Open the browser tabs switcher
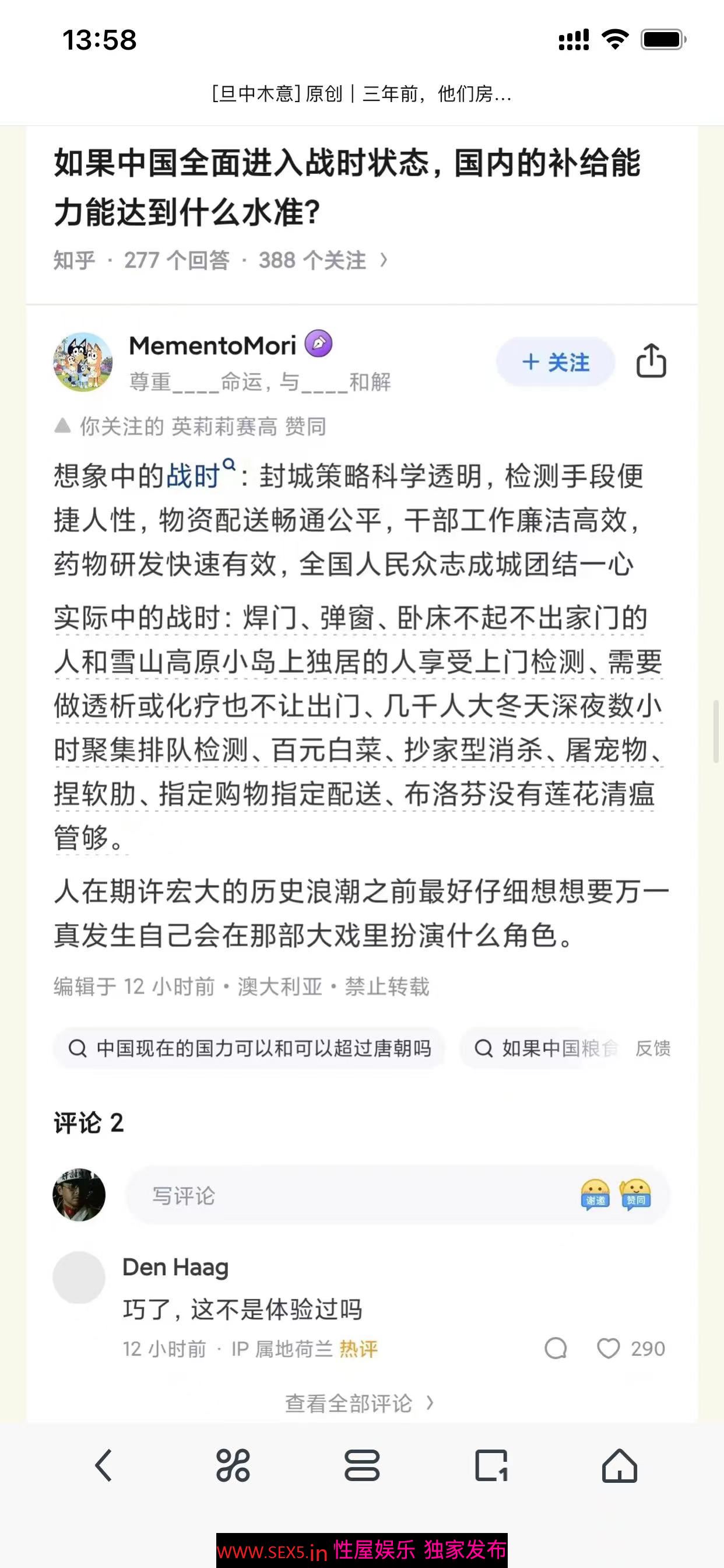Viewport: 724px width, 1568px height. click(x=491, y=1465)
